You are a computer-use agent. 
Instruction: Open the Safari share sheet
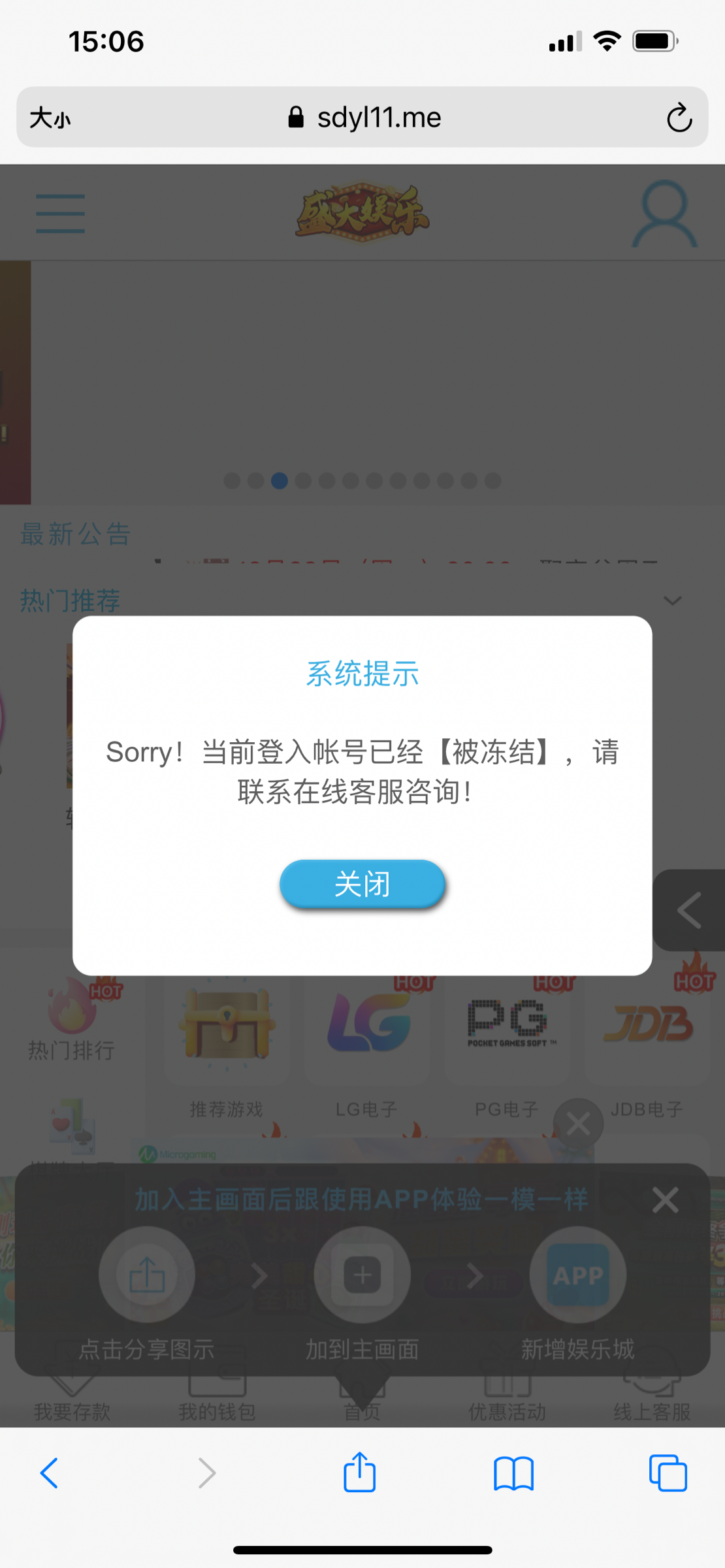click(x=359, y=1473)
